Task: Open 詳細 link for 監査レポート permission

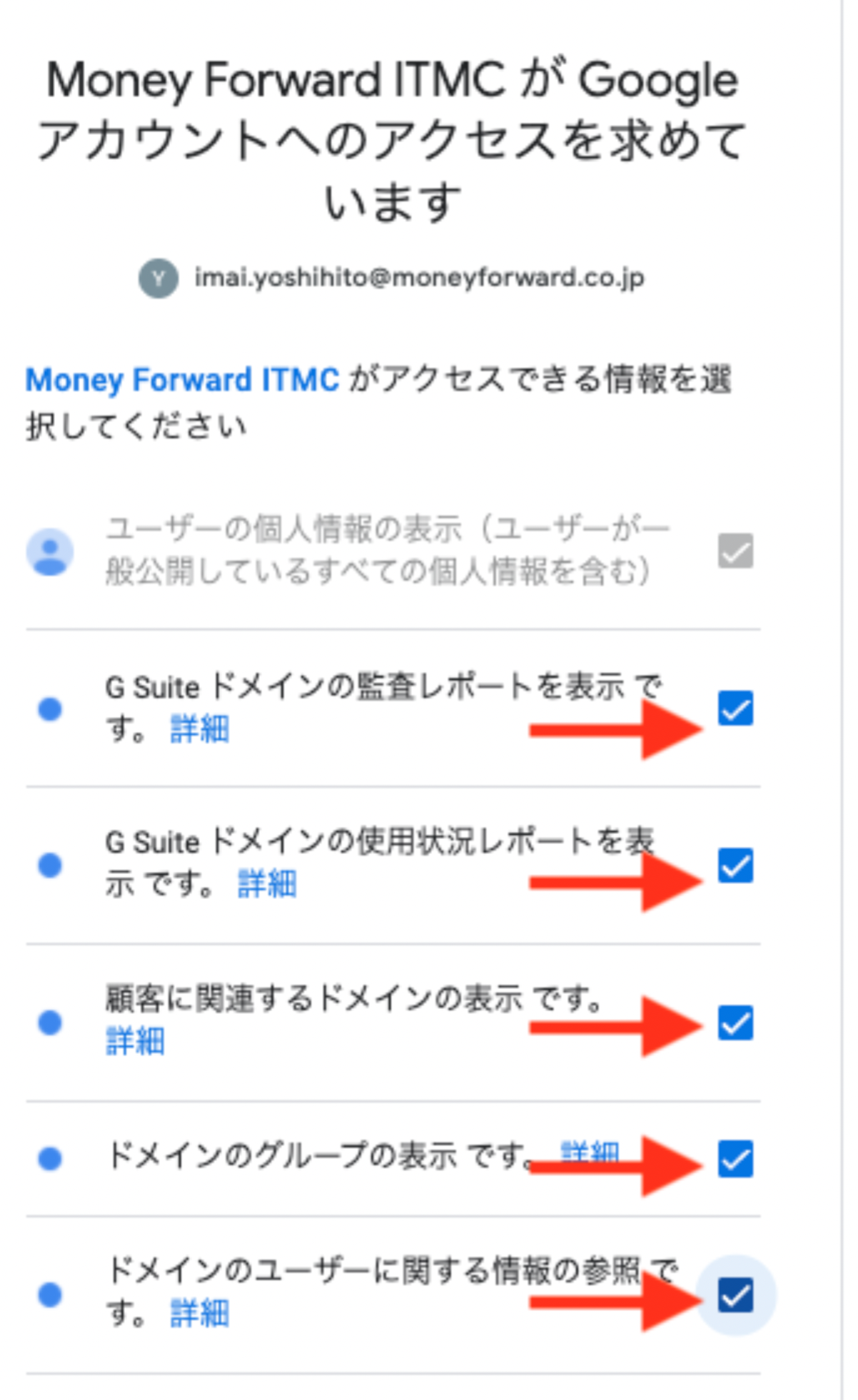Action: pyautogui.click(x=199, y=730)
